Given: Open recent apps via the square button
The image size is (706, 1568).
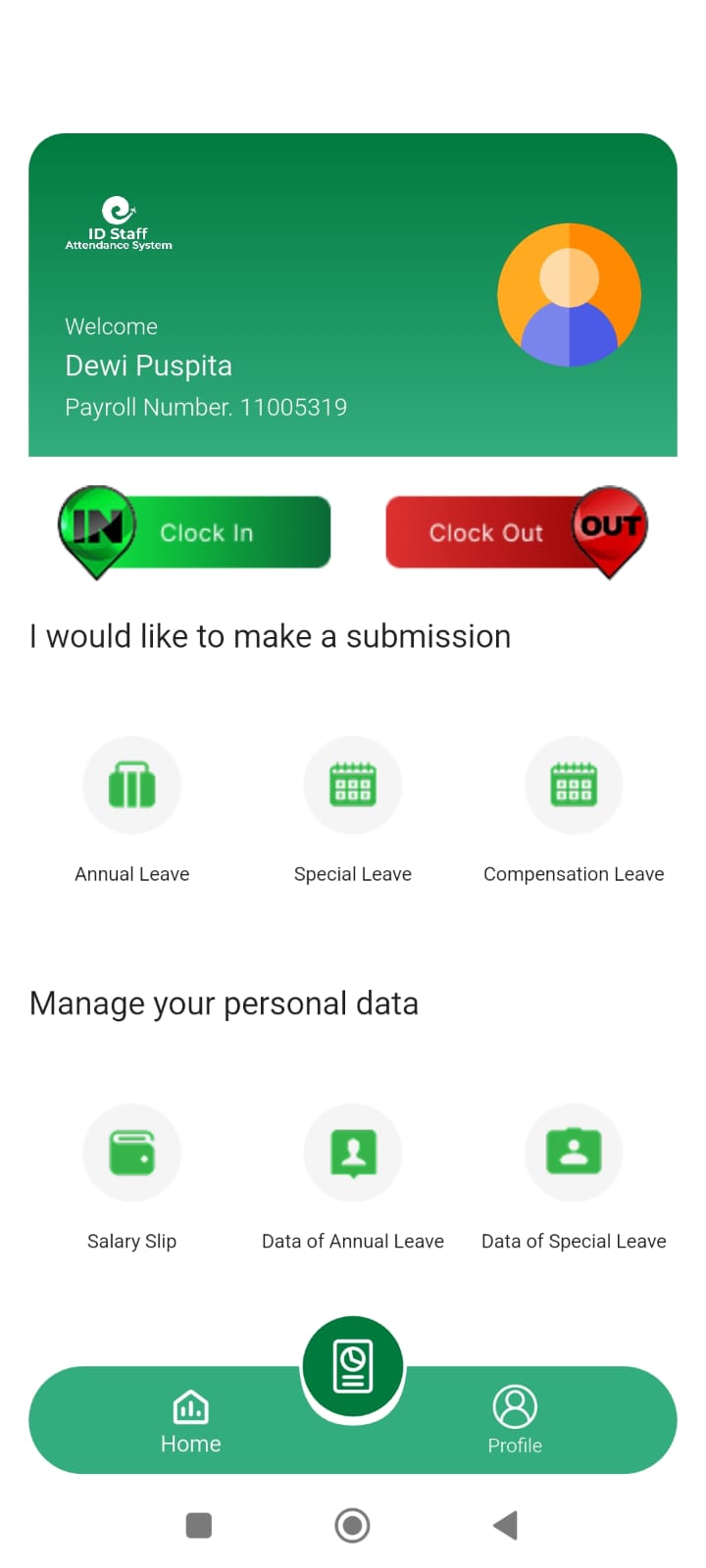Looking at the screenshot, I should [199, 1525].
